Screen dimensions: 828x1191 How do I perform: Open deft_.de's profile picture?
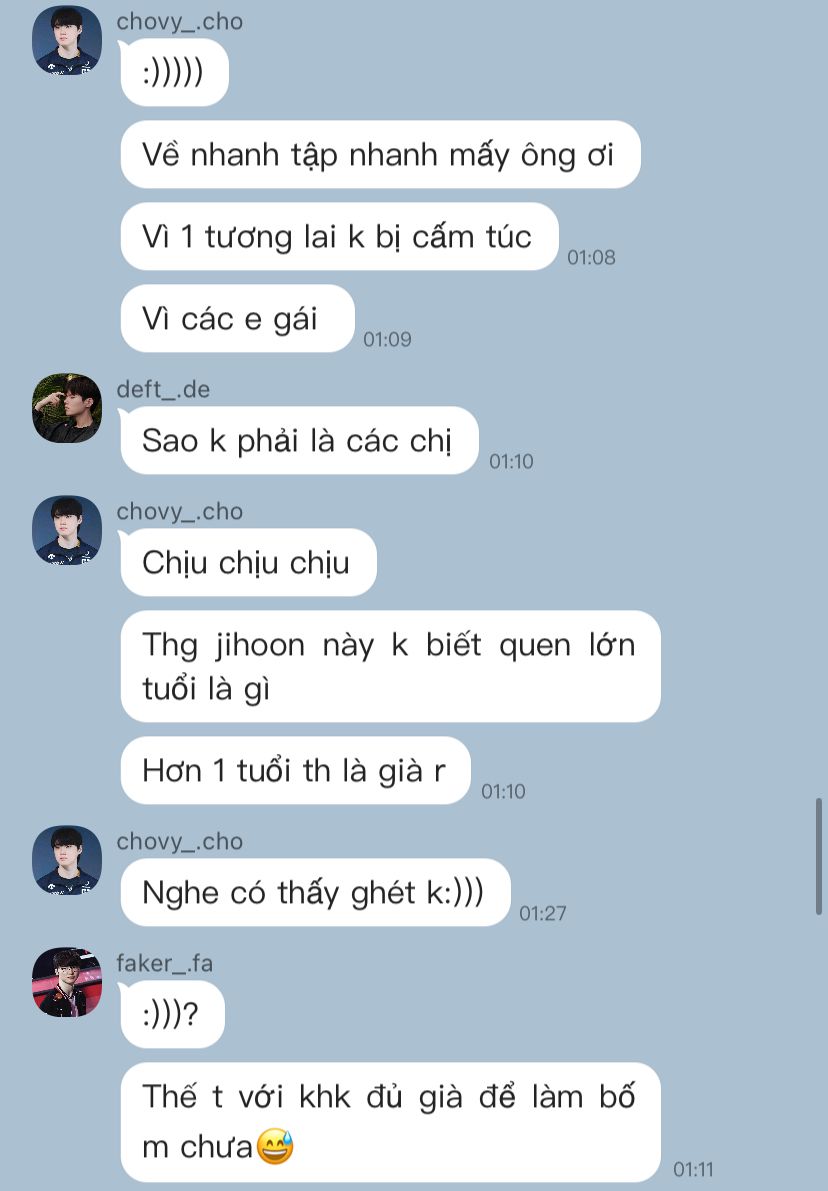click(x=67, y=408)
